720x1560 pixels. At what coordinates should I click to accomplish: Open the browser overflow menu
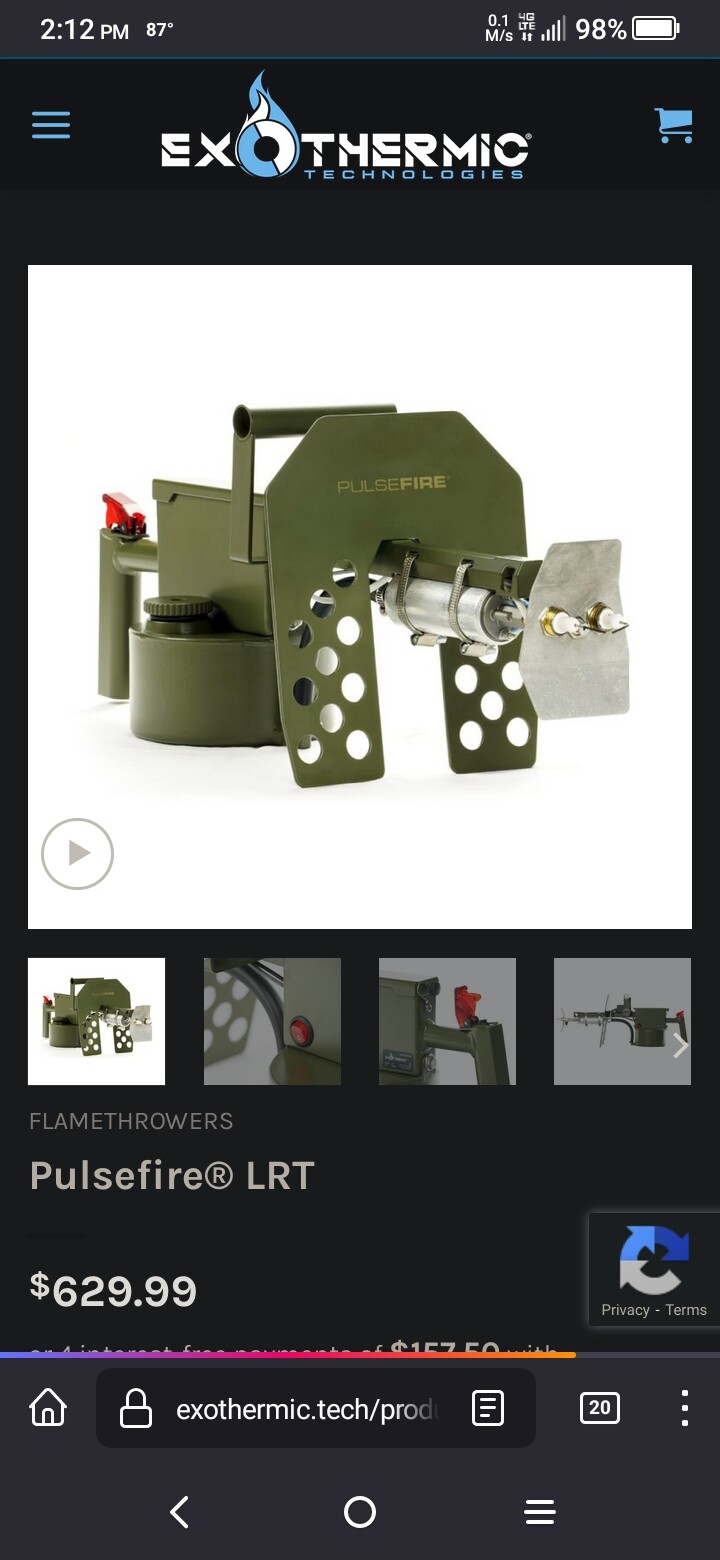click(685, 1408)
